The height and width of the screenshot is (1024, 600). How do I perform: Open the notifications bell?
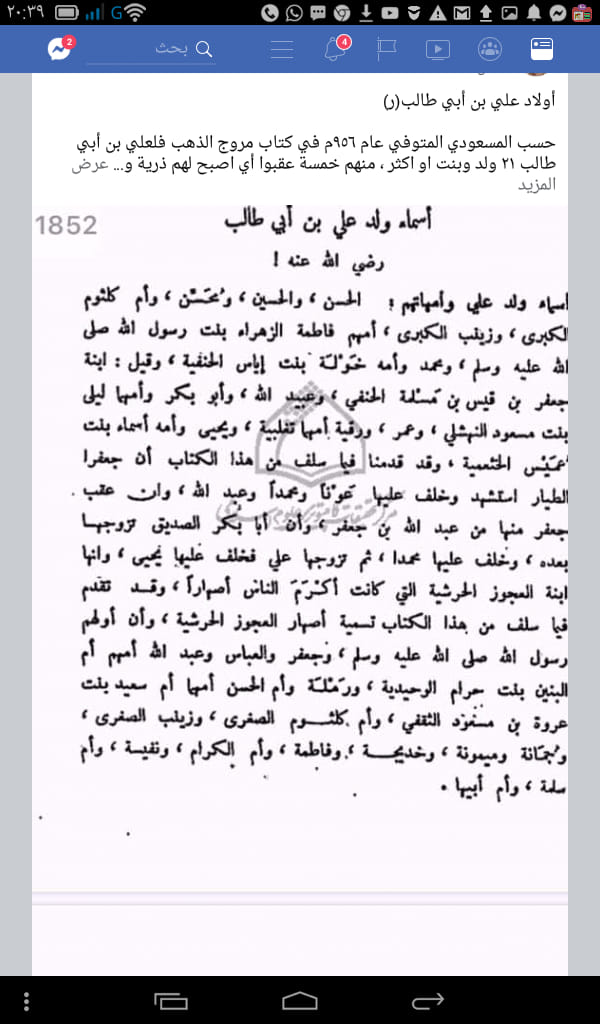336,49
